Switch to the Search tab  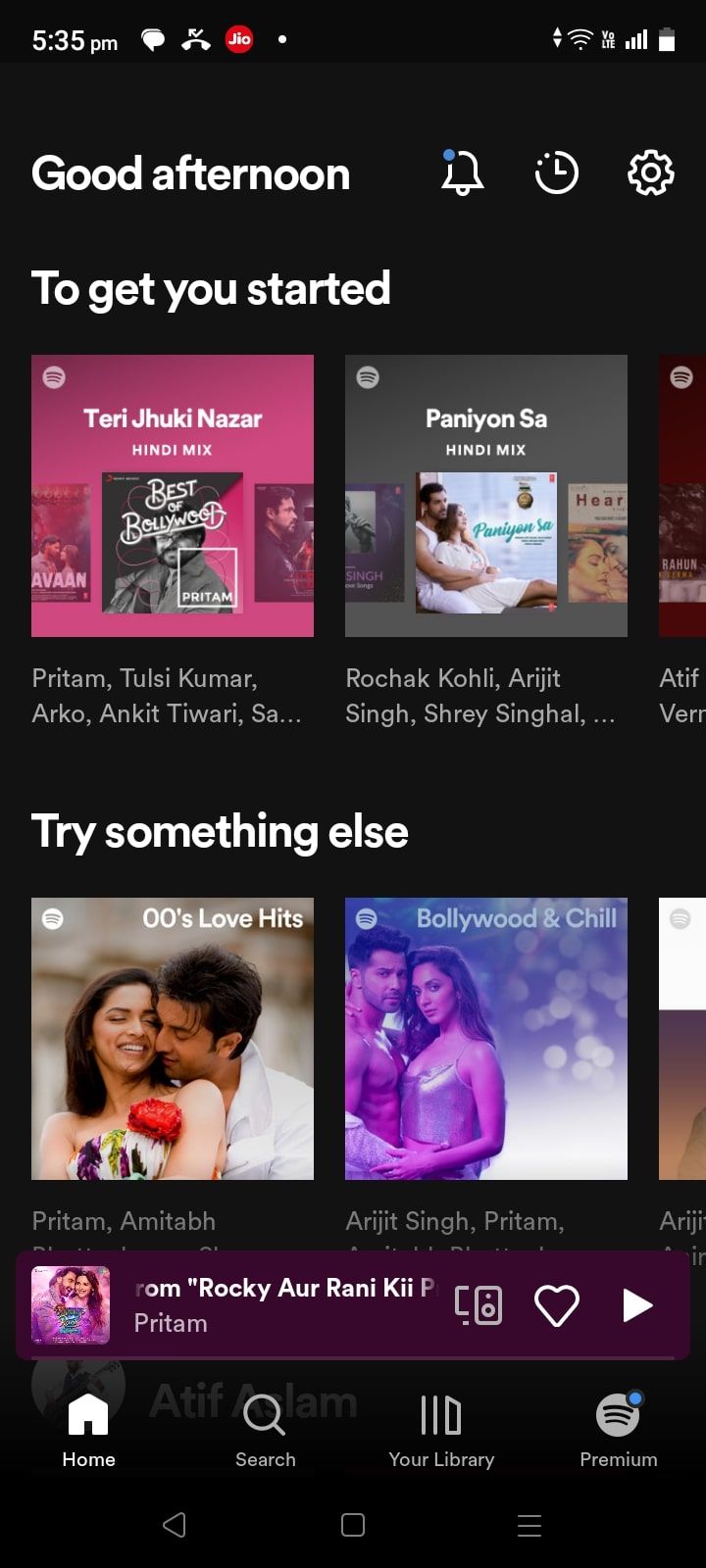point(265,1430)
